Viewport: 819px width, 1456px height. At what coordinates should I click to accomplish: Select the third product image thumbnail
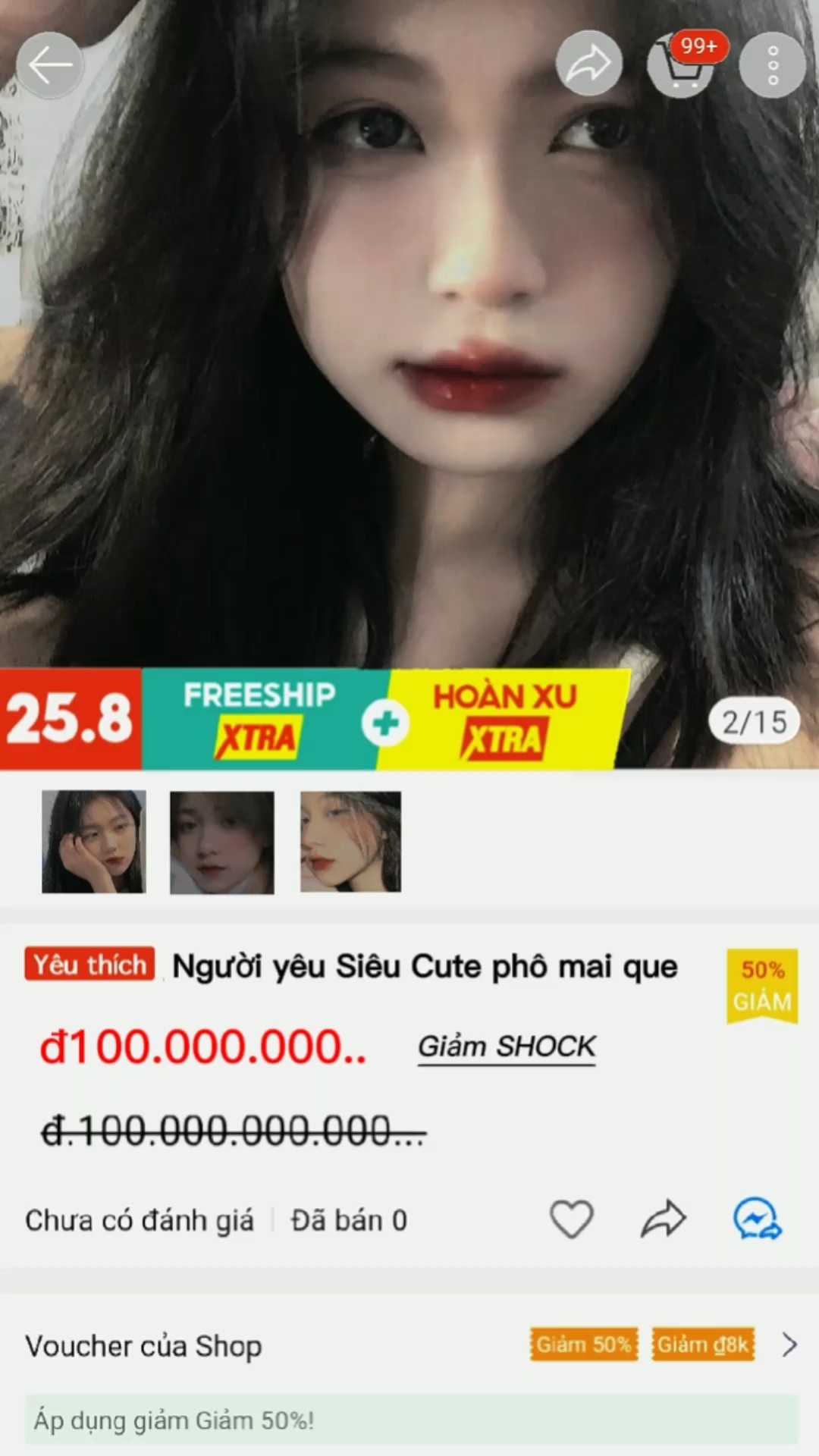pos(350,842)
